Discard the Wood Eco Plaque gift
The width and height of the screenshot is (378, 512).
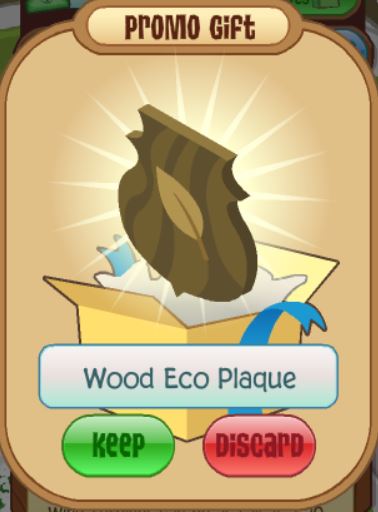(x=259, y=445)
